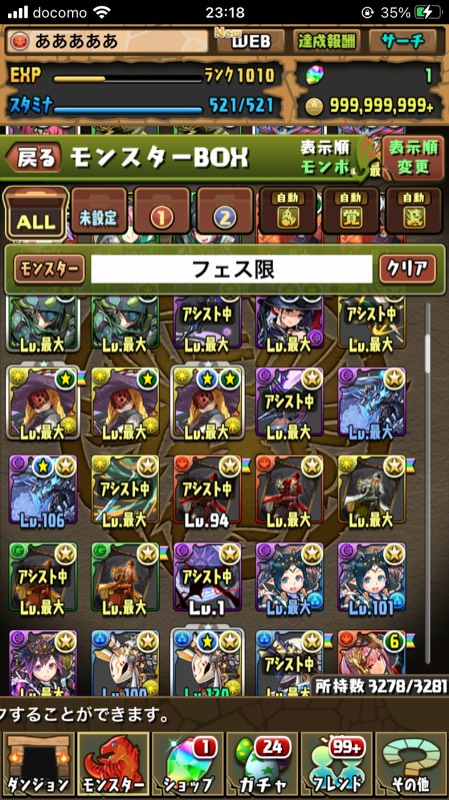This screenshot has height=800, width=449.
Task: Go back with the 戻る button
Action: 35,158
